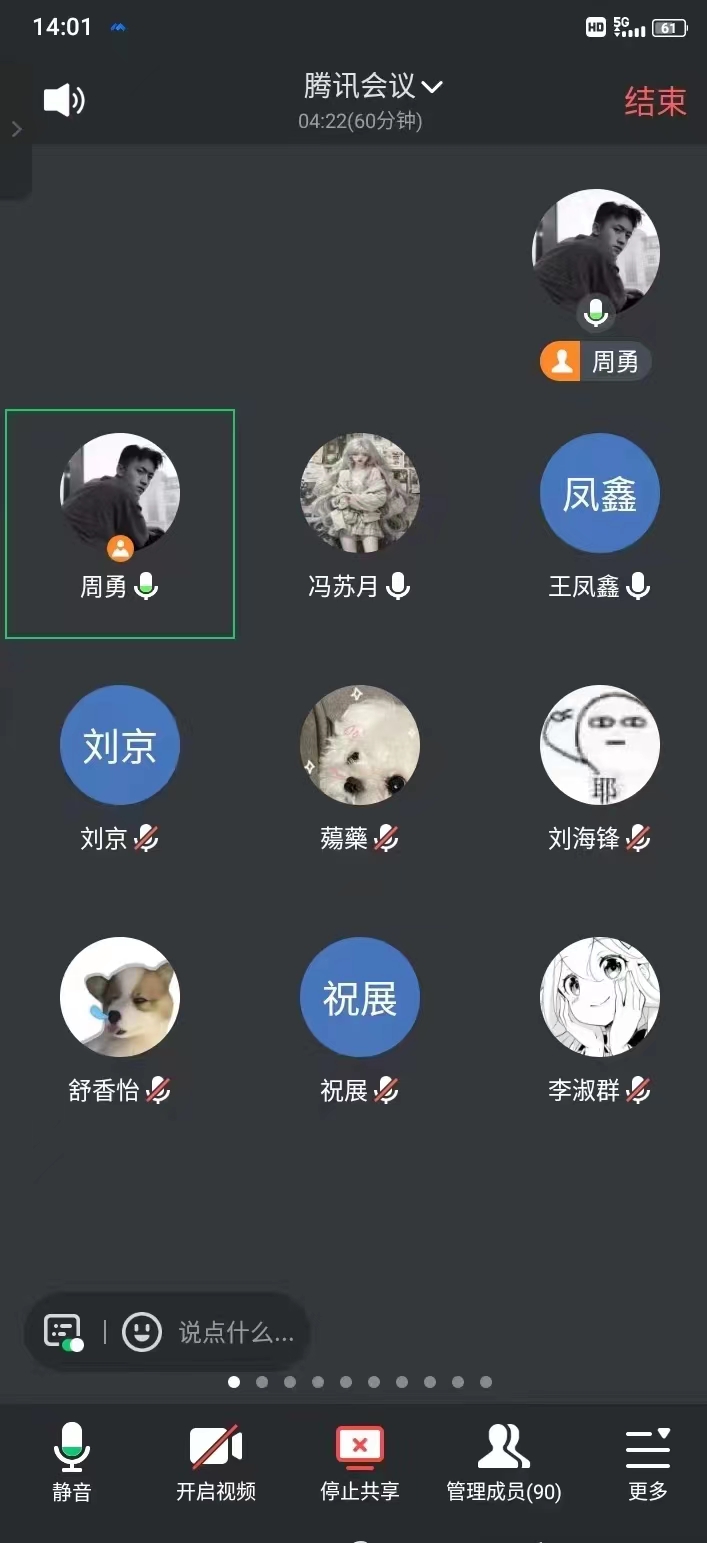Open 管理成员(90) member management
The height and width of the screenshot is (1543, 707).
click(504, 1462)
